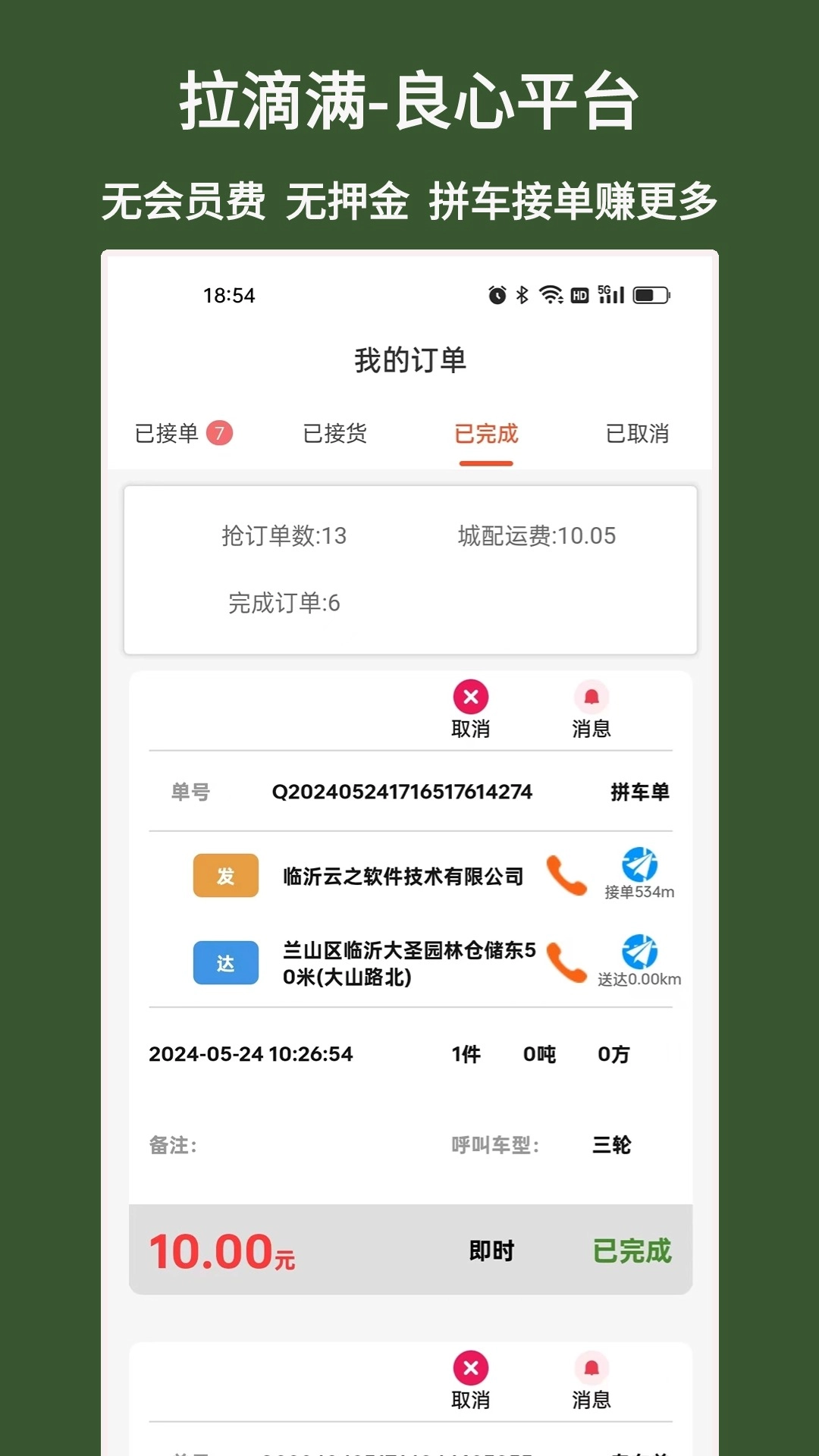
Task: Check the statistics card 抢订单数:13
Action: 281,535
